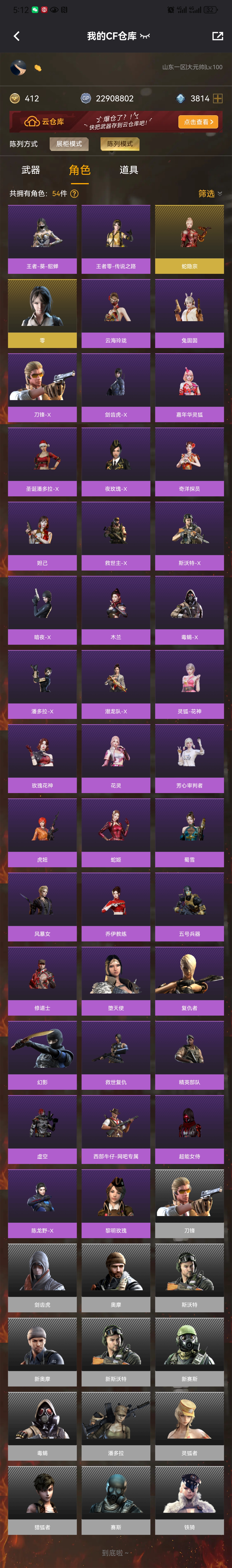The width and height of the screenshot is (232, 1568).
Task: Switch to 展柜模式 display mode
Action: tap(69, 144)
